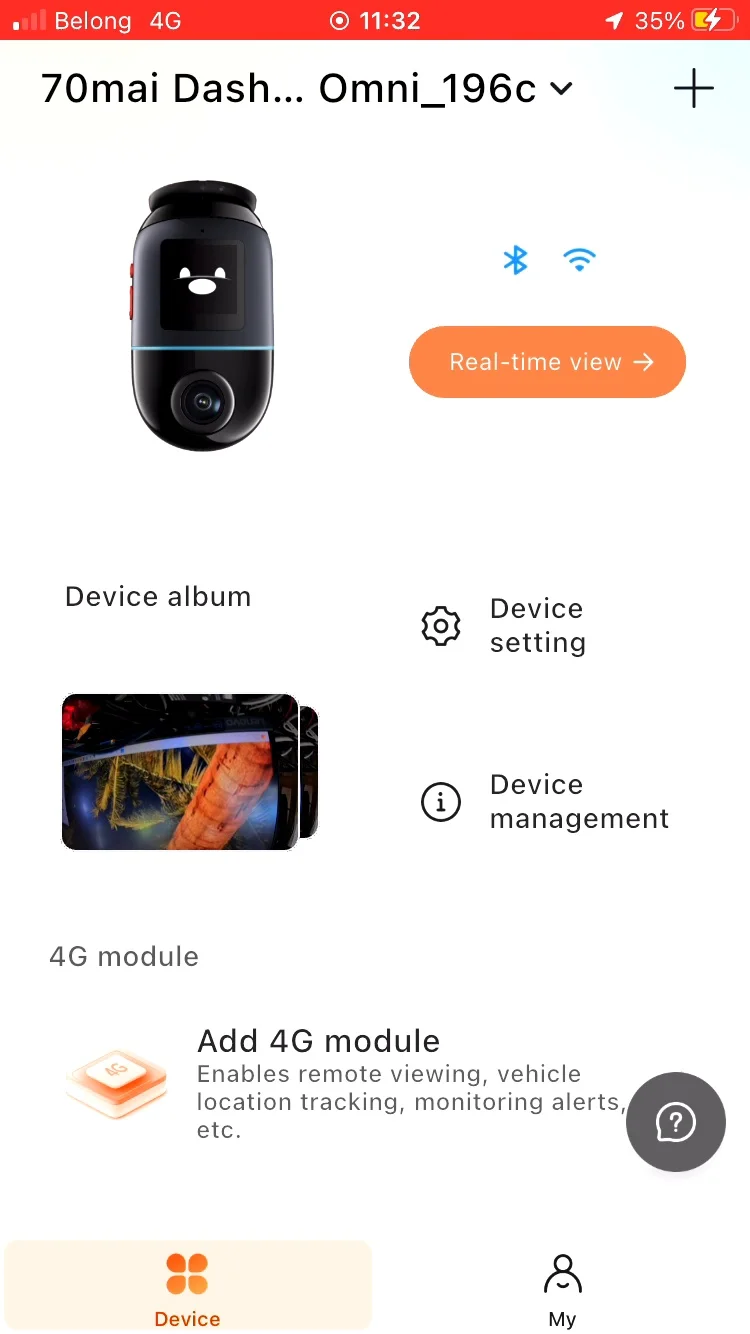
Task: Open Device management info icon
Action: 441,802
